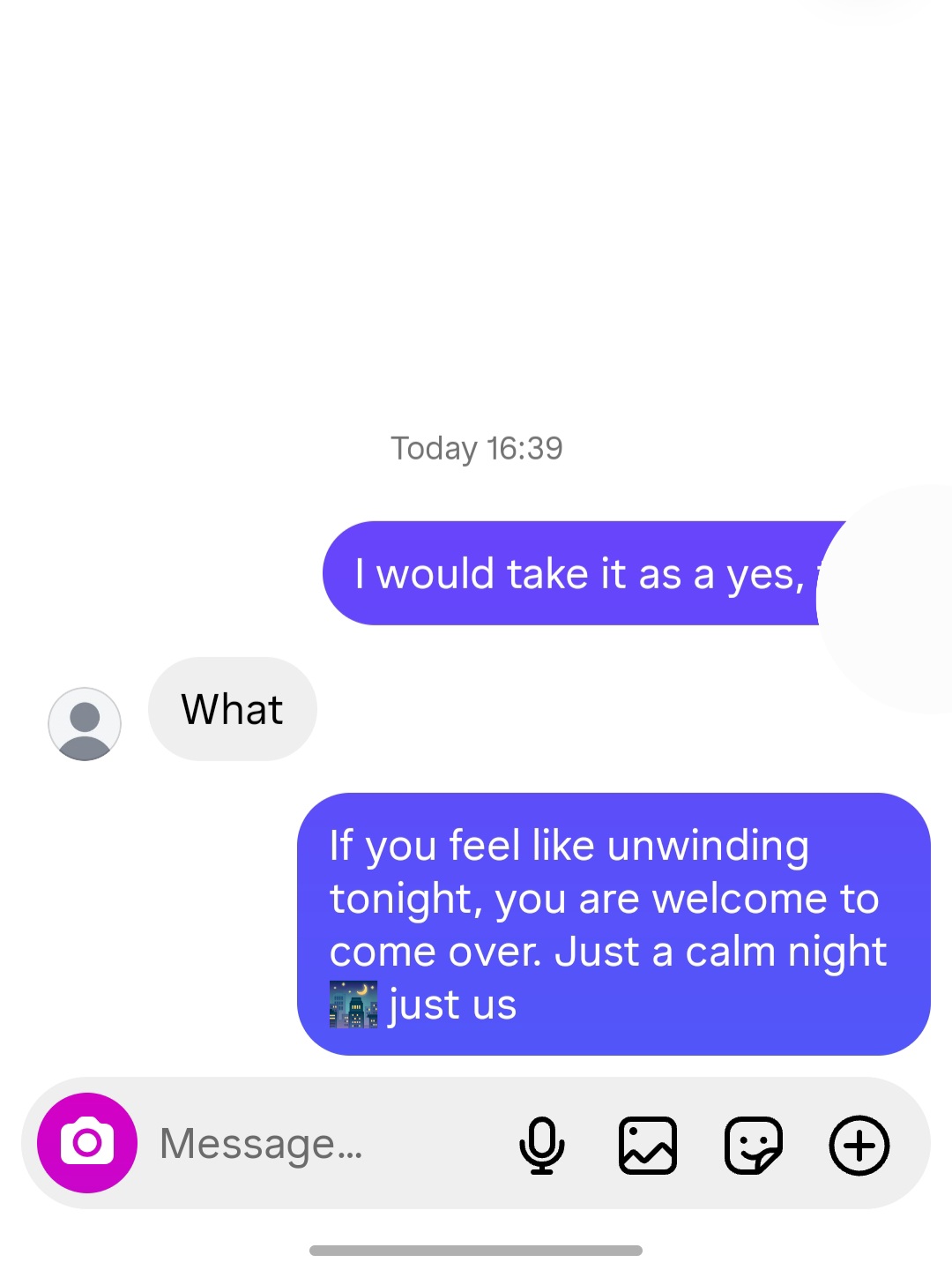Screen dimensions: 952x1270
Task: View the sender's profile picture next to What
Action: (x=85, y=724)
